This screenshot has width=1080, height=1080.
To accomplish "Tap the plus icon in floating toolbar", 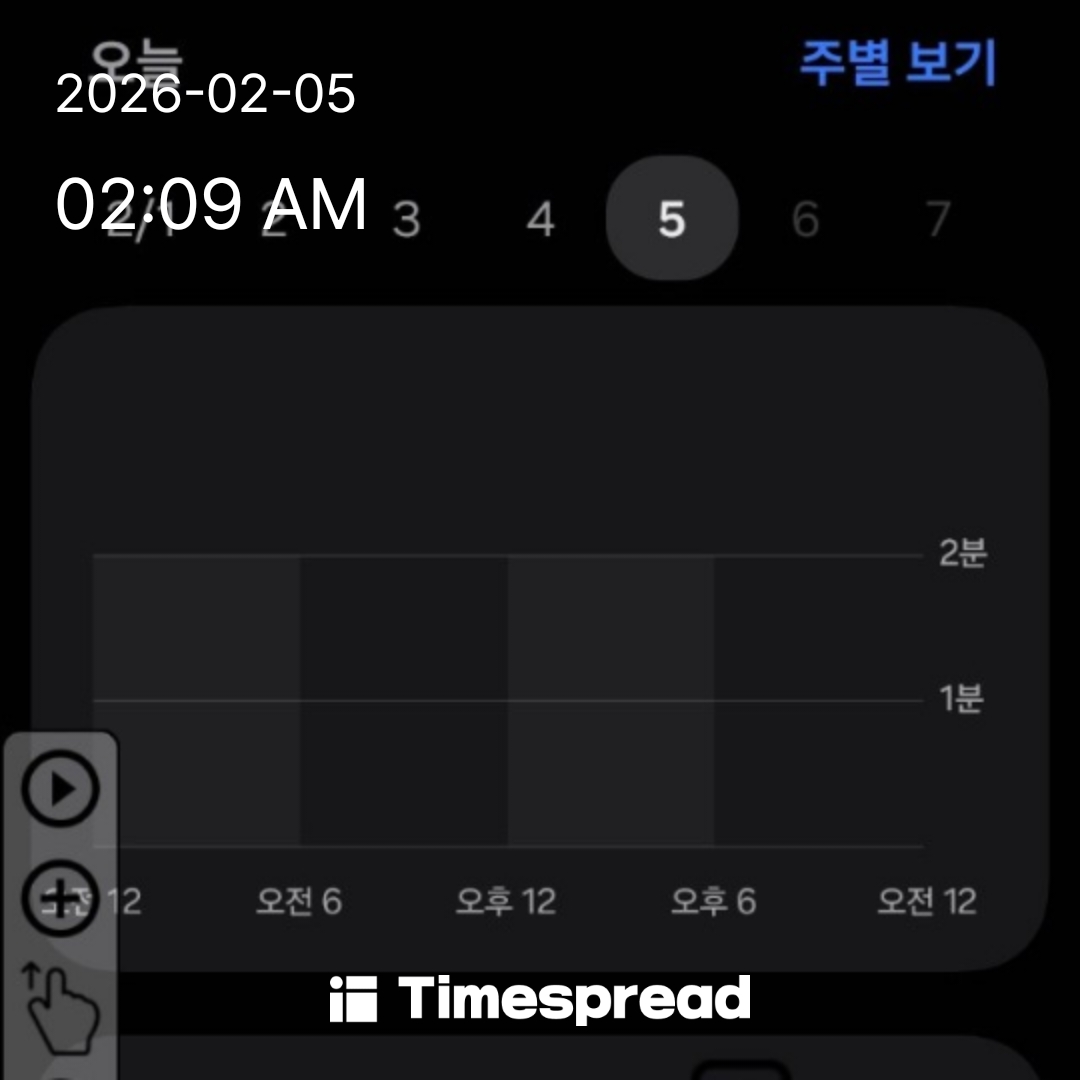I will point(60,898).
